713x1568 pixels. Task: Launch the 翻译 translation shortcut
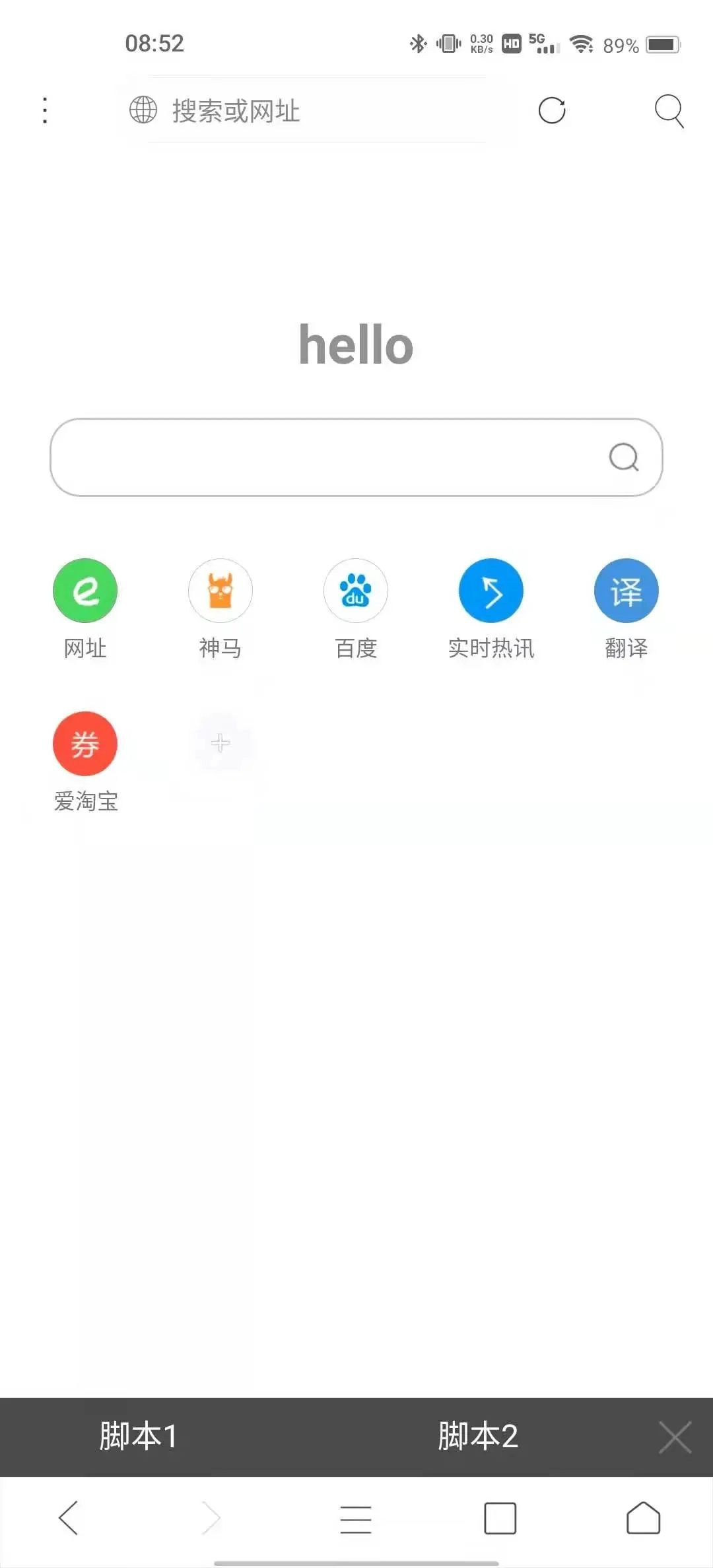[x=626, y=591]
